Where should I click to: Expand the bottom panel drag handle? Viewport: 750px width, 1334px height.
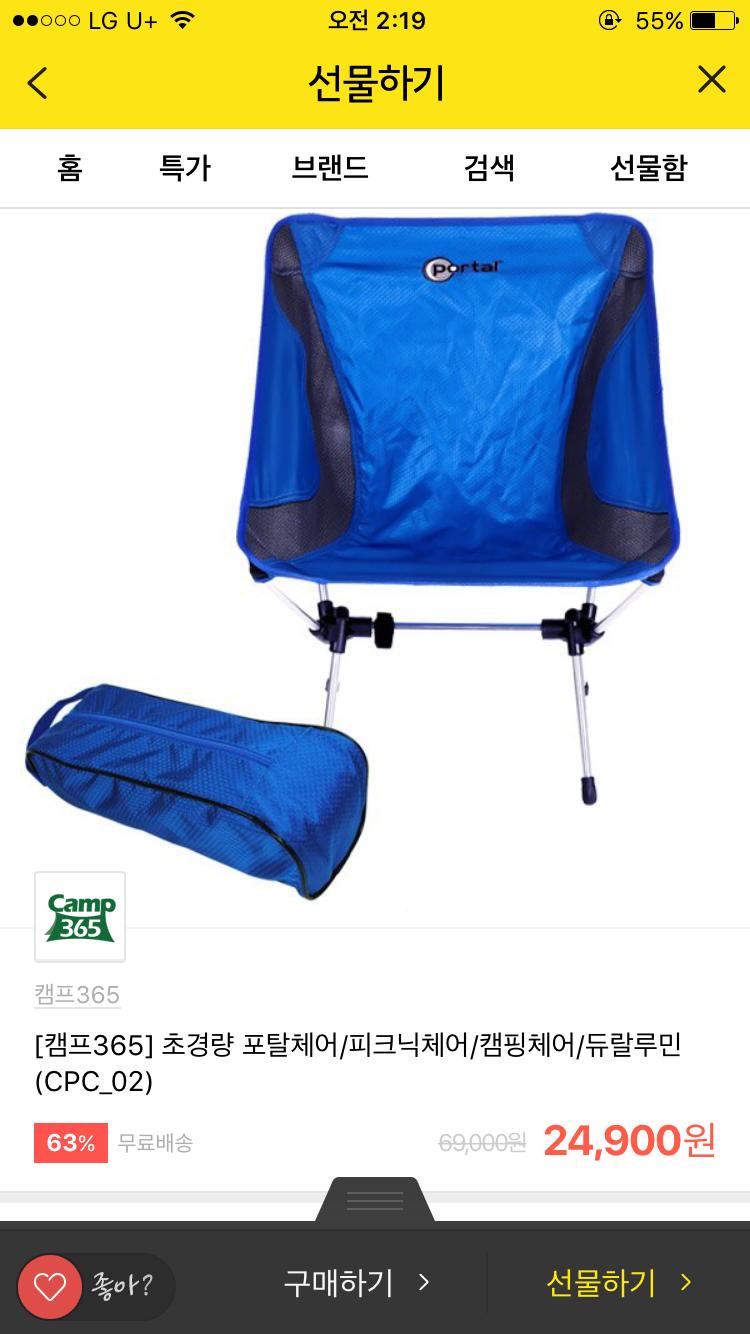point(375,1200)
